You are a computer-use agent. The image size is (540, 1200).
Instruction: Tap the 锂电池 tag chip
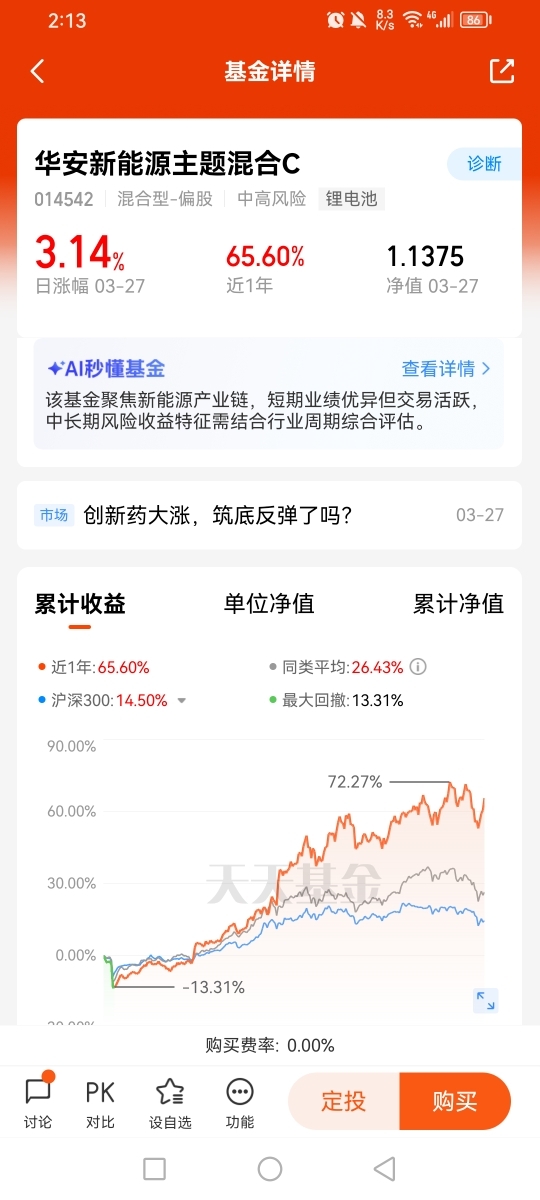pyautogui.click(x=351, y=198)
